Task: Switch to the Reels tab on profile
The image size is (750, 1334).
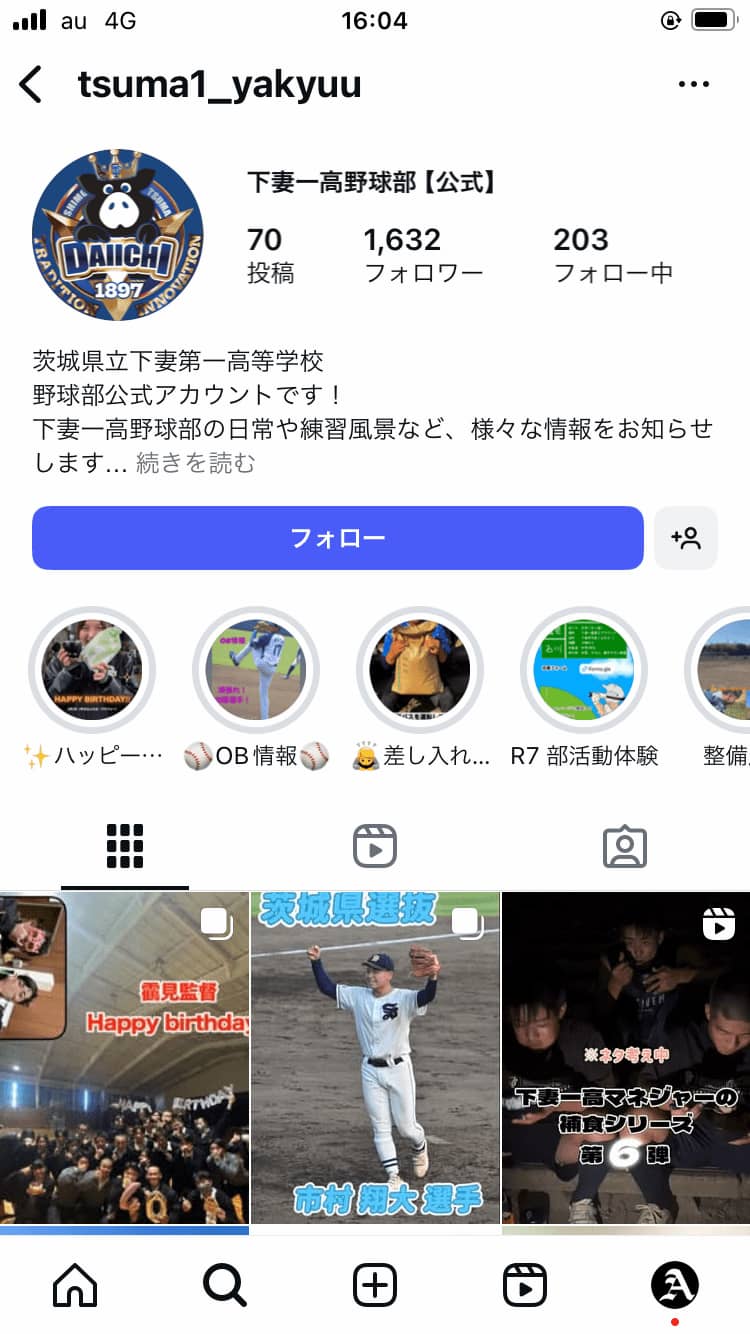Action: [375, 846]
